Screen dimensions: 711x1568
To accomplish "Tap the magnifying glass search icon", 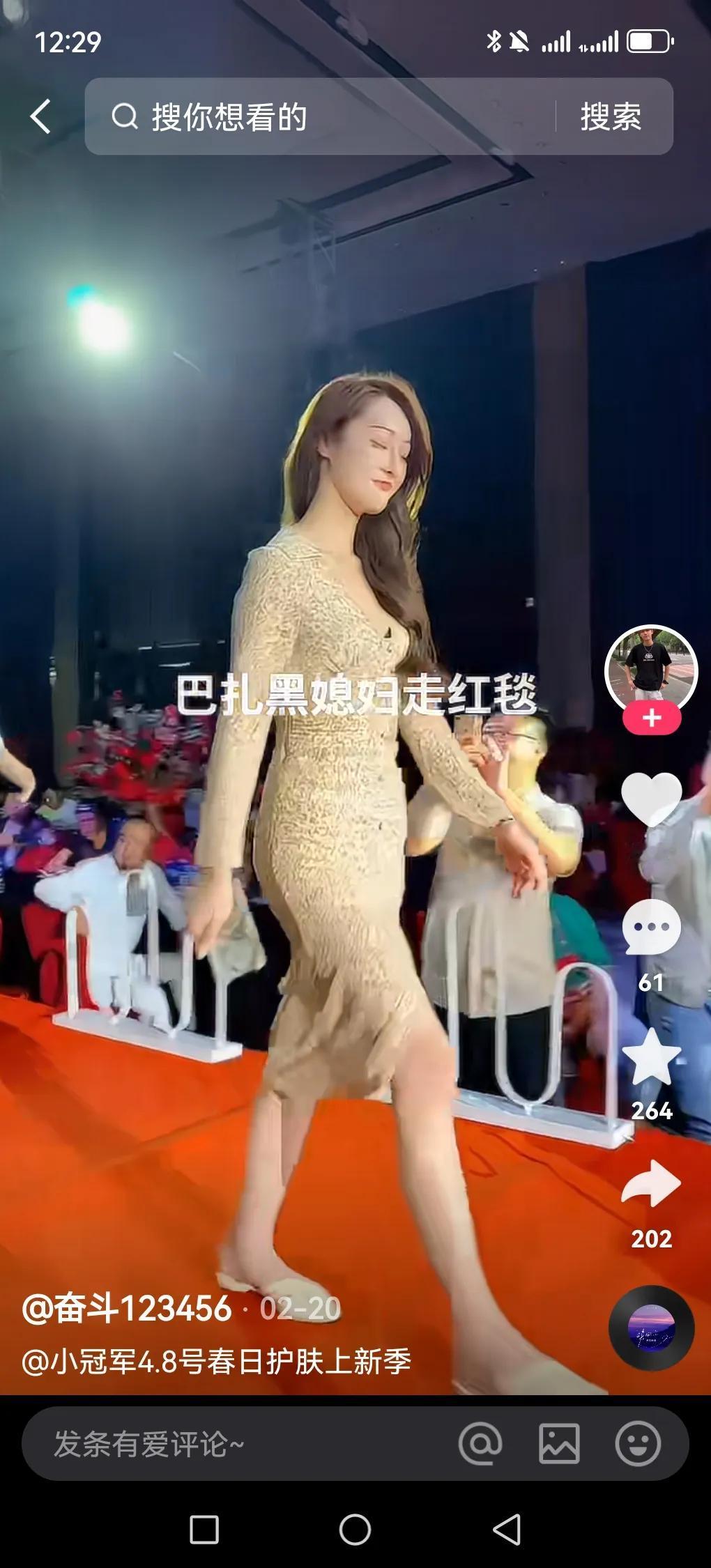I will pos(125,118).
